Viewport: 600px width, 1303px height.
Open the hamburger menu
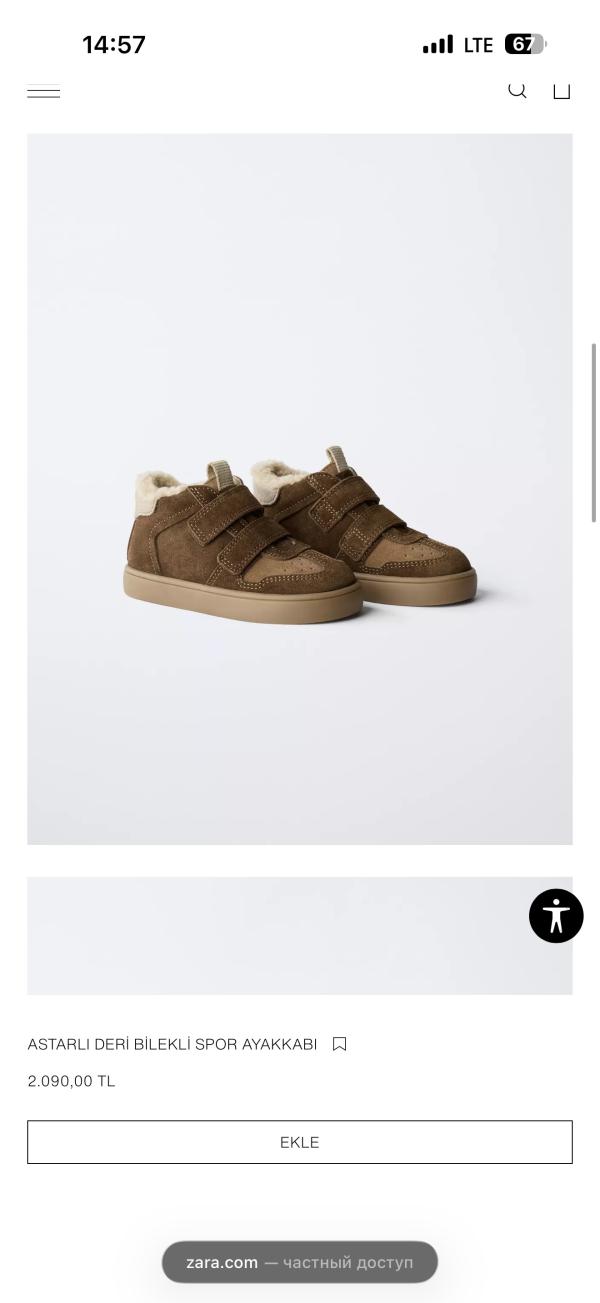[43, 92]
